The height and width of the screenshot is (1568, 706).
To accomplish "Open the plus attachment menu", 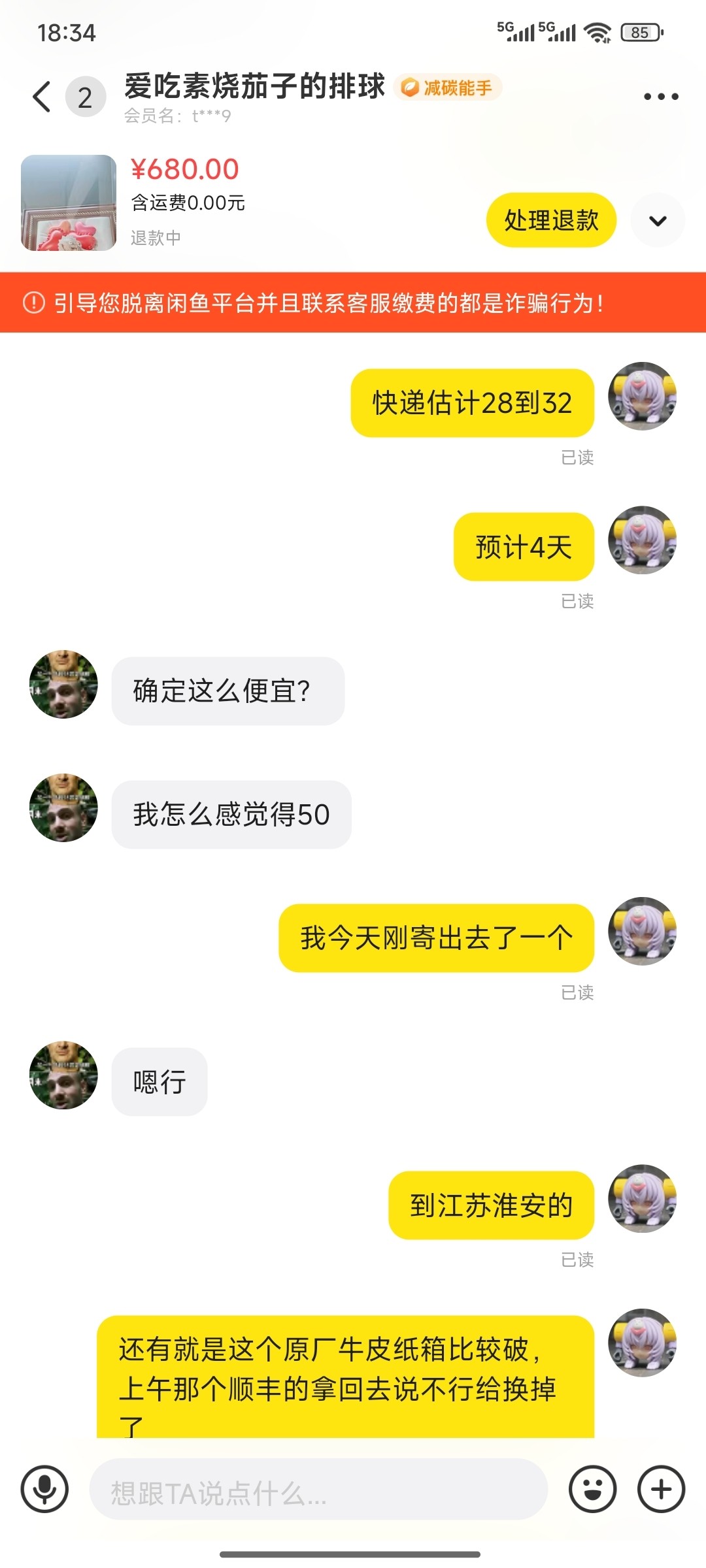I will (661, 1489).
